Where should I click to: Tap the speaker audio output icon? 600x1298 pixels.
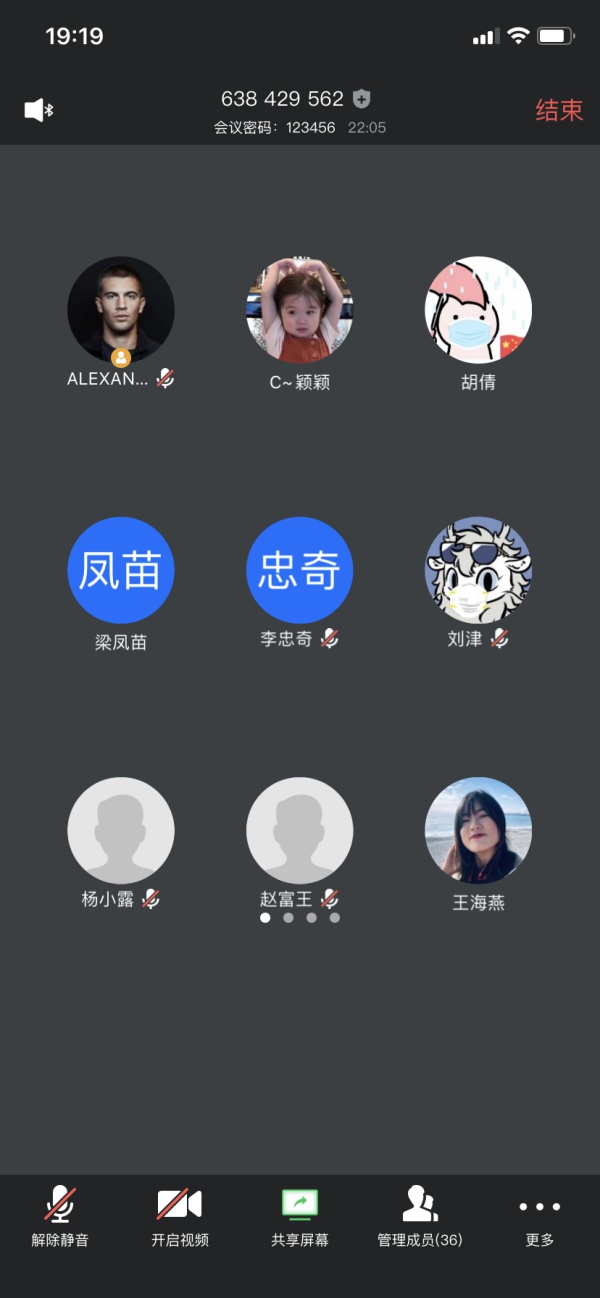click(38, 110)
